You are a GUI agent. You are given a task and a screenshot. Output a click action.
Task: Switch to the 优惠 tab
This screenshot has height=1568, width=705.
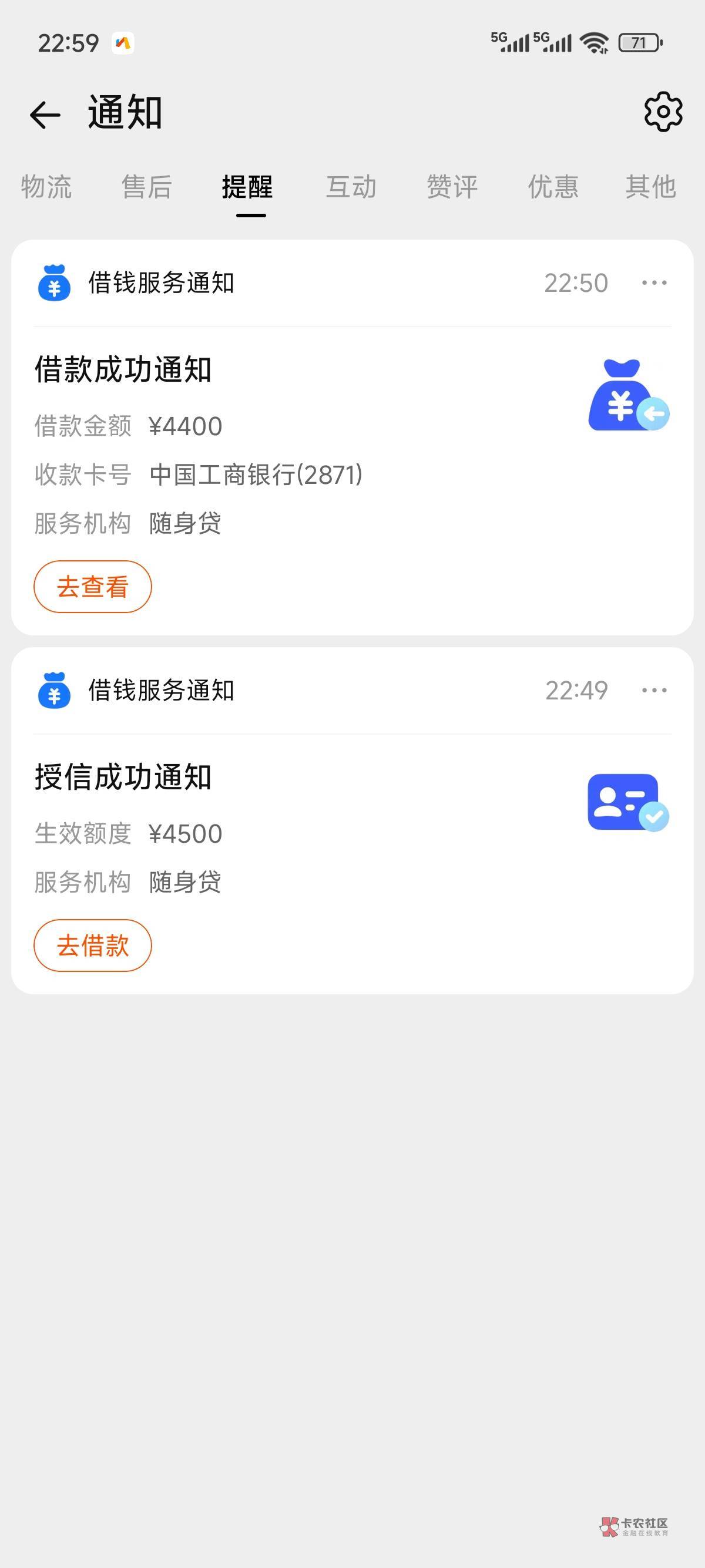point(553,186)
